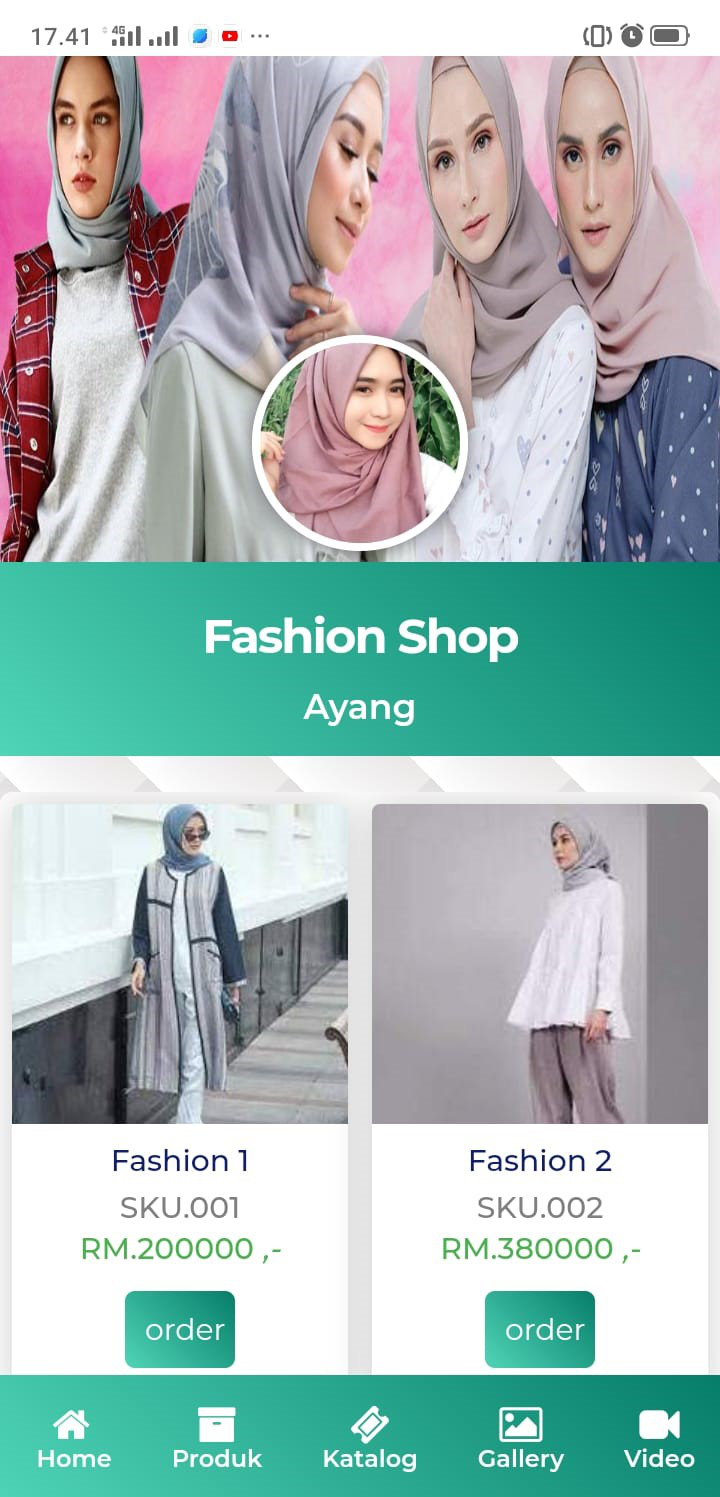720x1497 pixels.
Task: Open the round shop profile picture
Action: (x=360, y=443)
